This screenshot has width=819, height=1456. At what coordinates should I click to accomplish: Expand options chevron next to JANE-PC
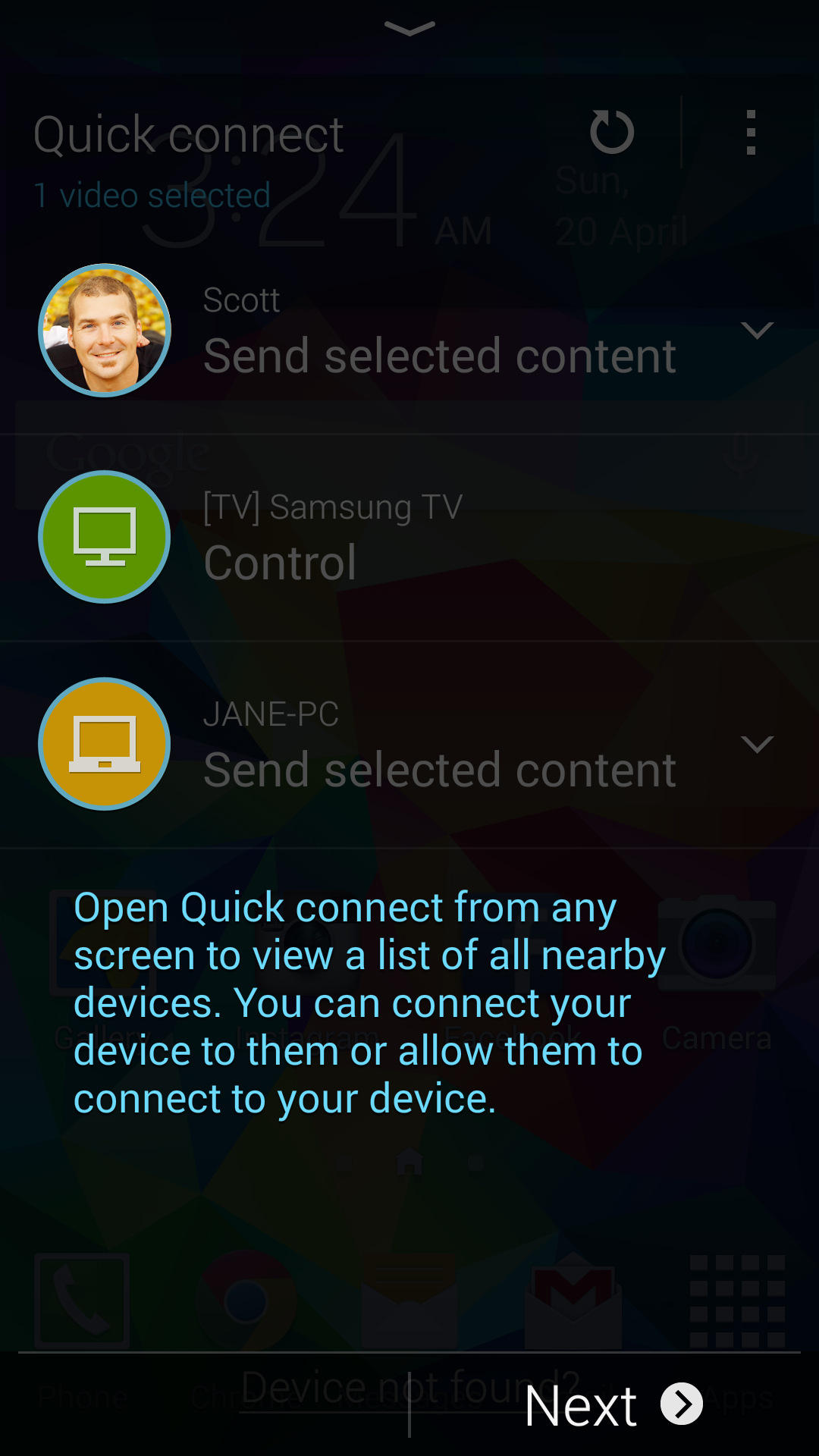(x=757, y=745)
